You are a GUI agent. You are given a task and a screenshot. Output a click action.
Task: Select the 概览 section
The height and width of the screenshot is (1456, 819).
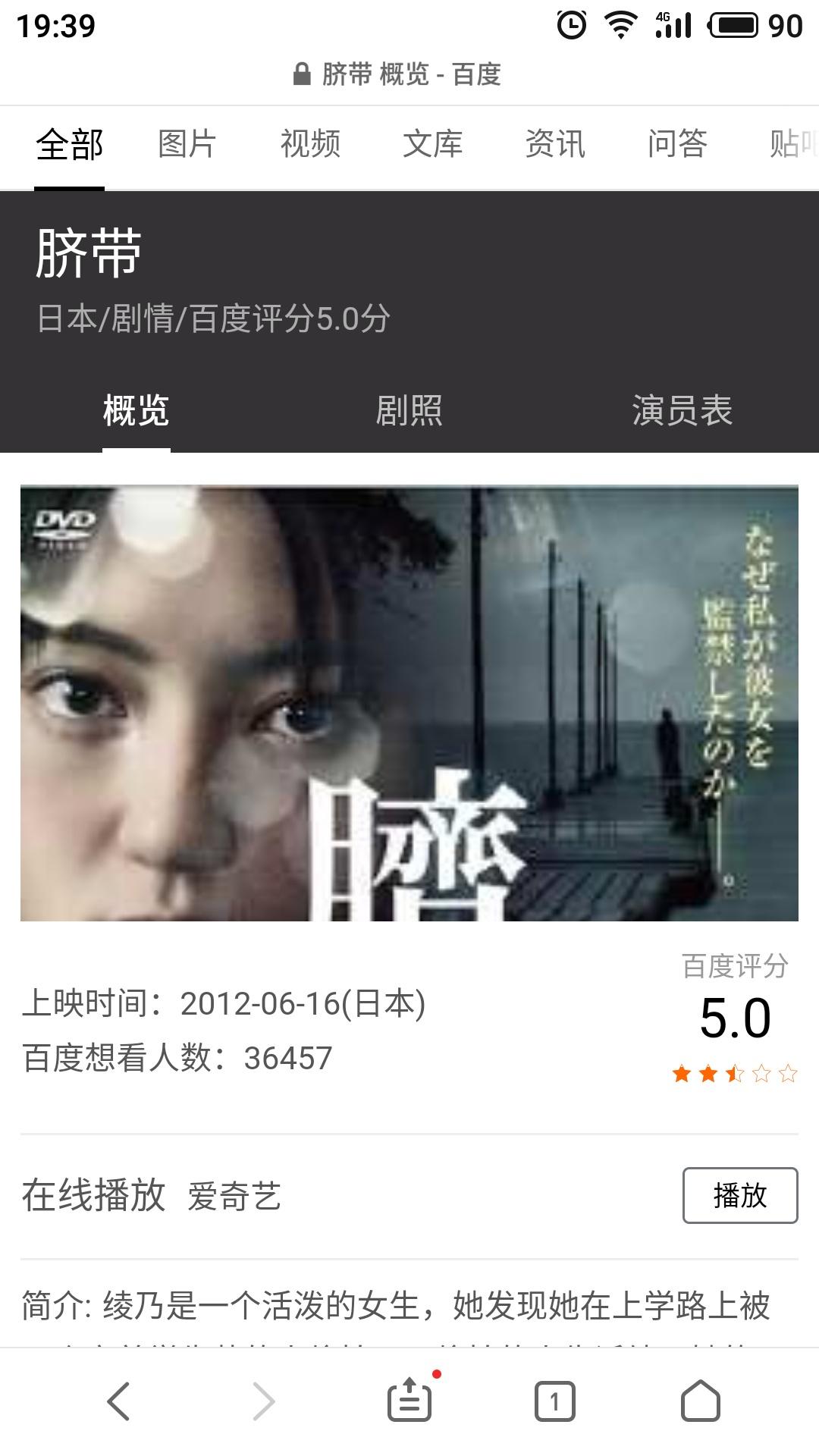(x=136, y=411)
